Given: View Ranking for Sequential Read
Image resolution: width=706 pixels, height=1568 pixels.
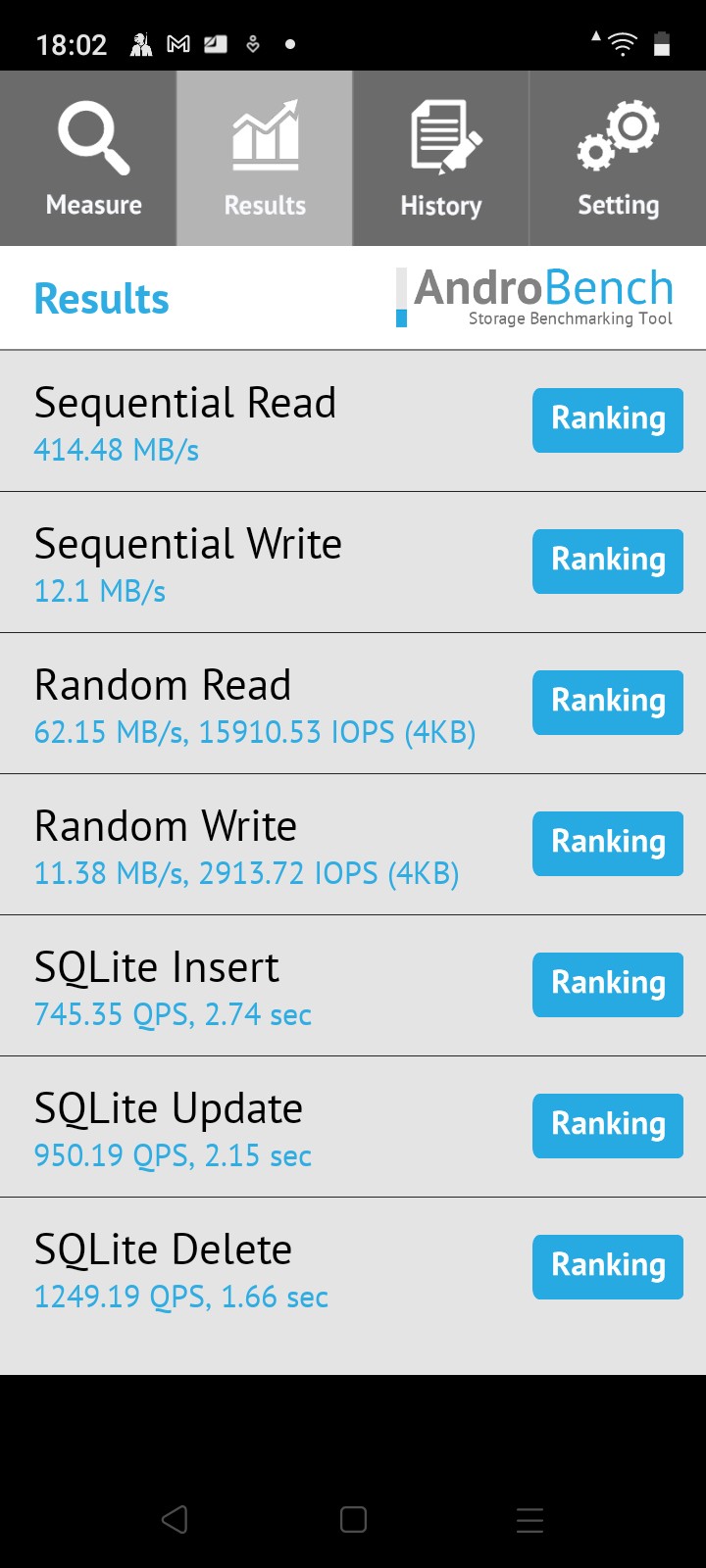Looking at the screenshot, I should tap(607, 419).
